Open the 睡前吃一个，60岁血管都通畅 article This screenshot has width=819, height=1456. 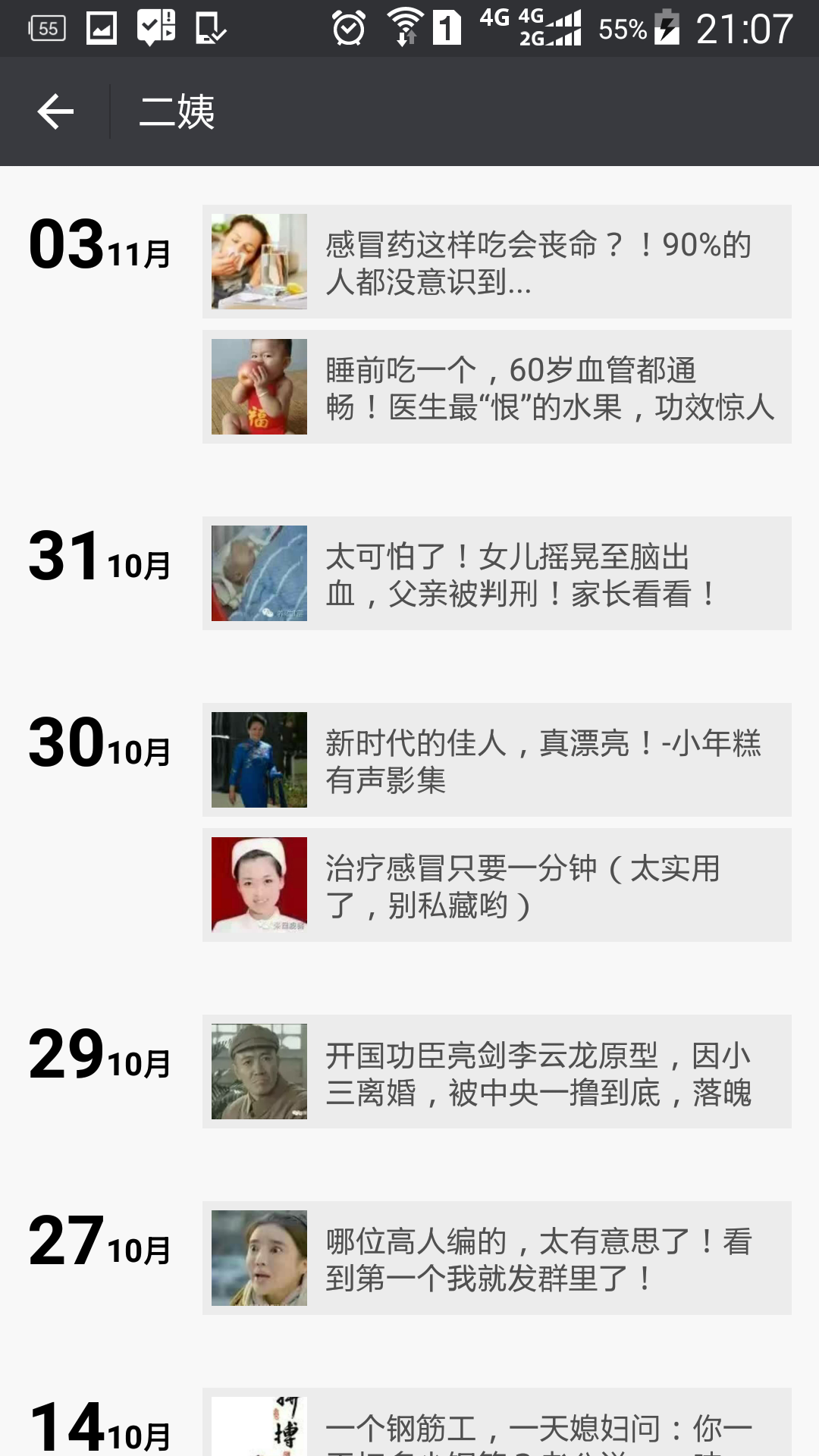coord(497,387)
